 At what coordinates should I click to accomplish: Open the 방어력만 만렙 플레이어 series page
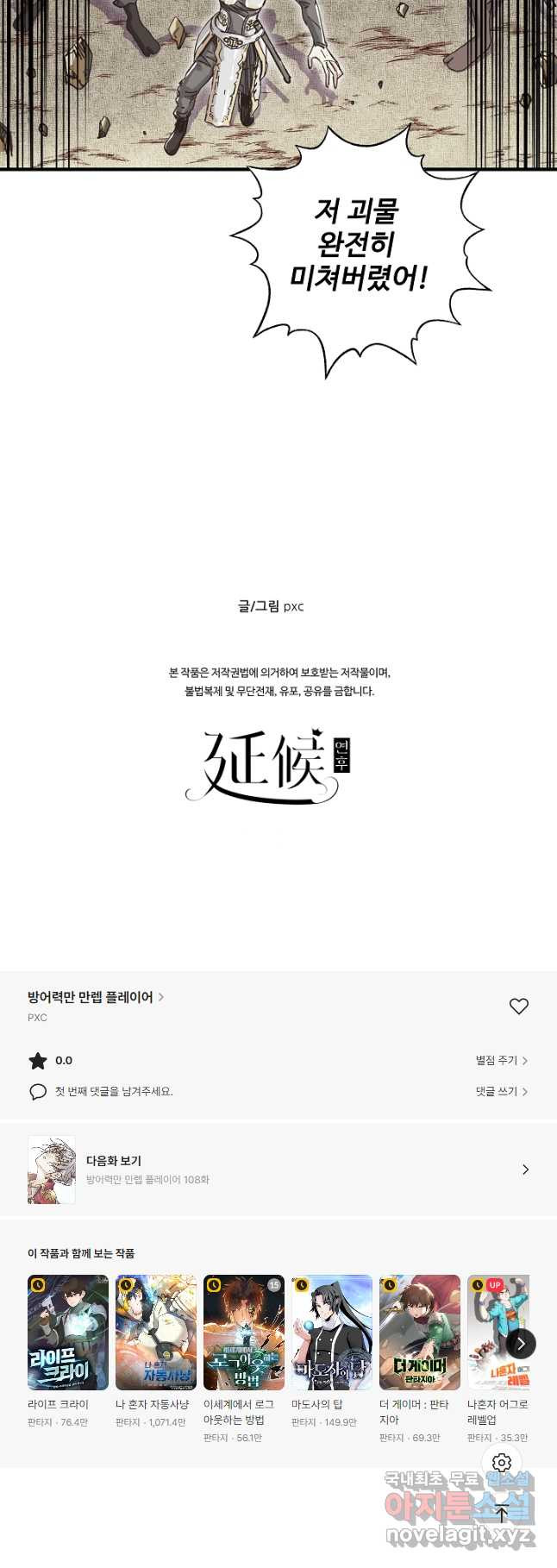click(x=95, y=997)
